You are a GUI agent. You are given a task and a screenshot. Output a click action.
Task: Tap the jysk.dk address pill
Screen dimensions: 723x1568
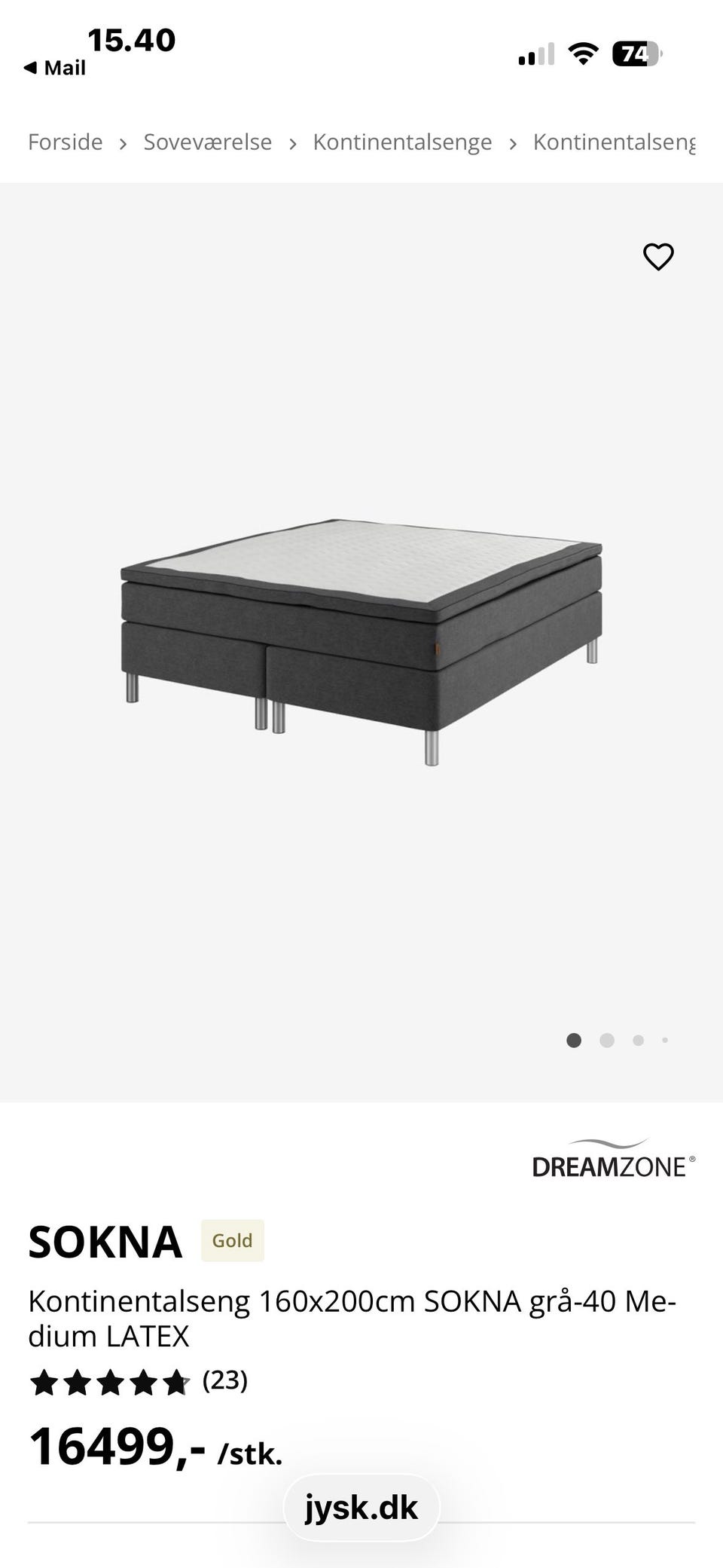(361, 1508)
